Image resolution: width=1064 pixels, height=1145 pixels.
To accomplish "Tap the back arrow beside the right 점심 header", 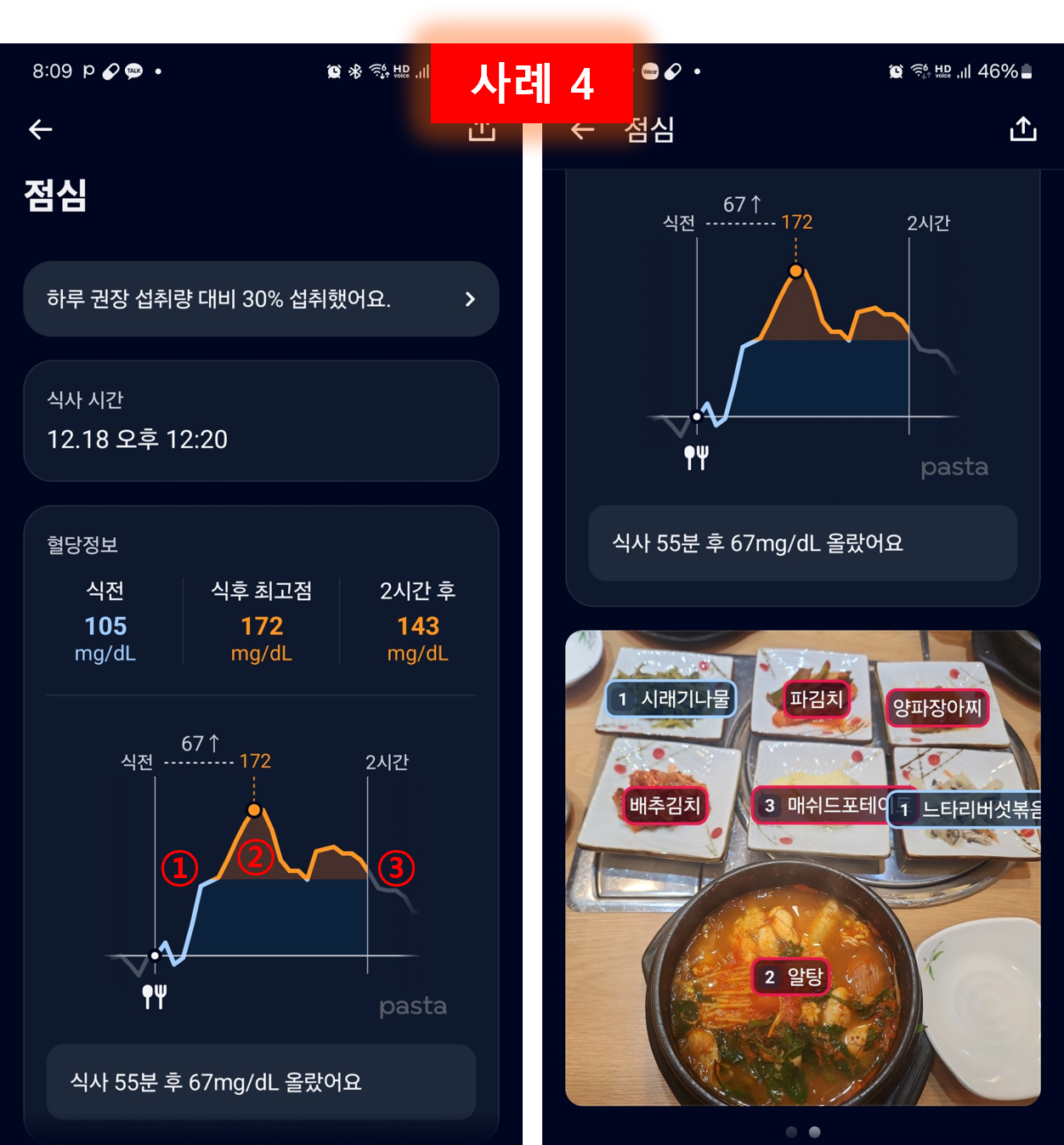I will (x=583, y=129).
